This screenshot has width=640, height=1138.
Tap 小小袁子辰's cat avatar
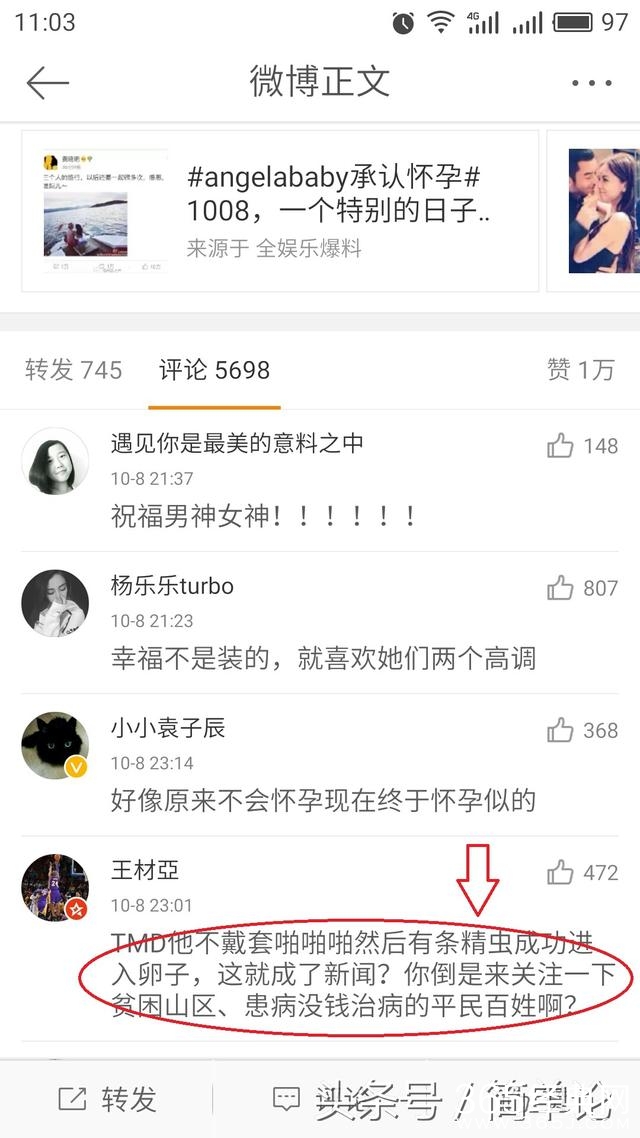[55, 745]
